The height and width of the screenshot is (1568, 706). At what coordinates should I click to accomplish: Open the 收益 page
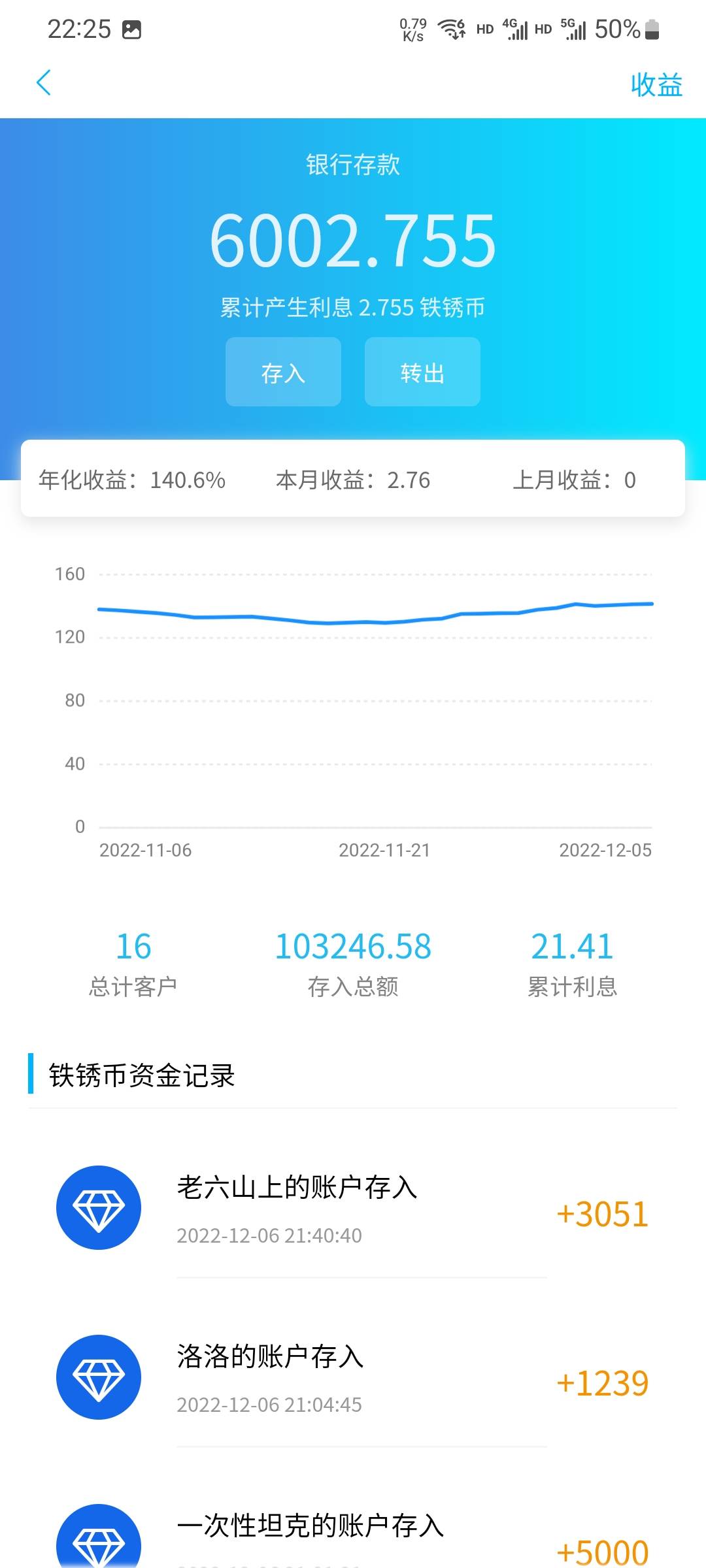click(x=656, y=85)
